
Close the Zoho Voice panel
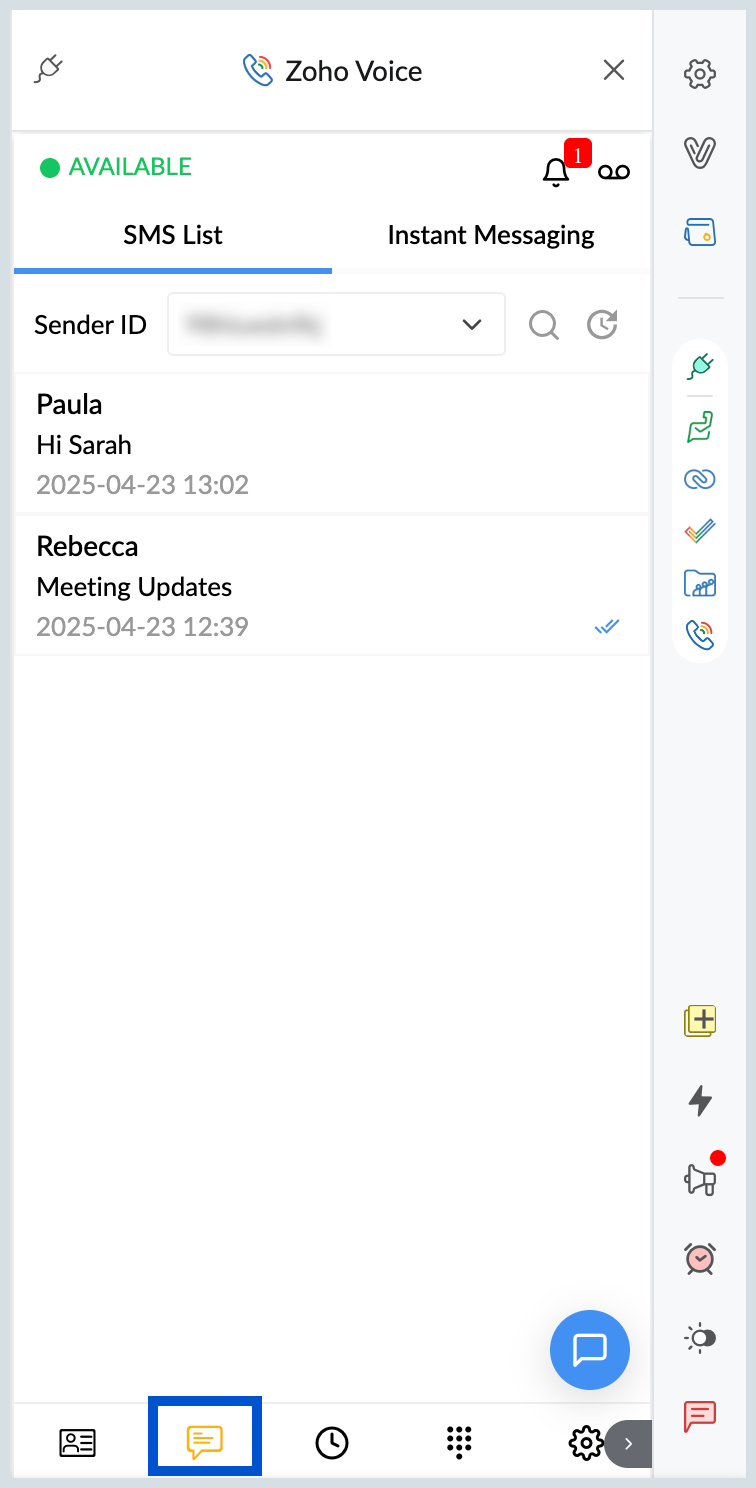614,70
